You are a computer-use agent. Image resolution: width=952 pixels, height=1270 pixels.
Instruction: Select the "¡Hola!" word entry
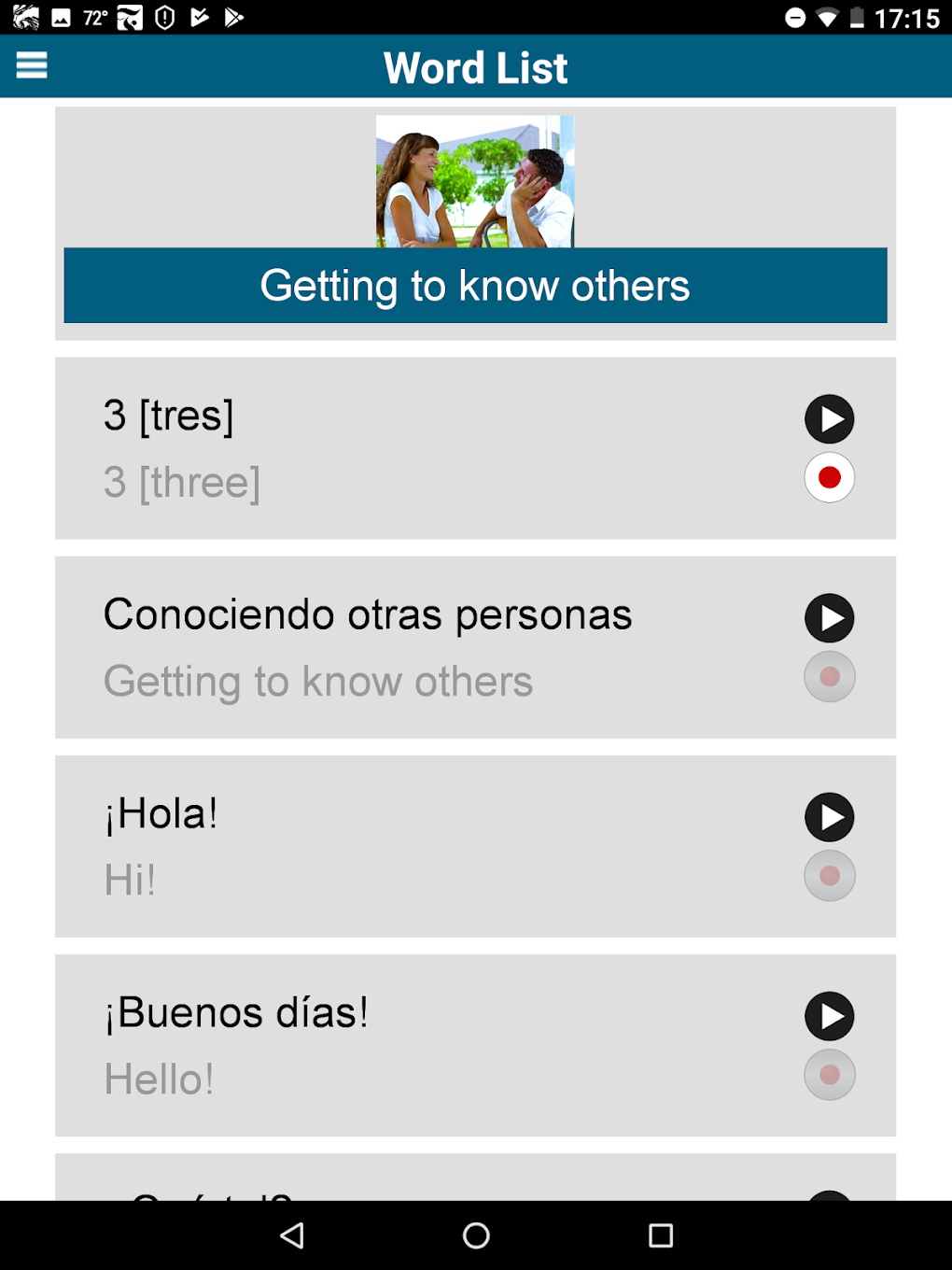[373, 845]
